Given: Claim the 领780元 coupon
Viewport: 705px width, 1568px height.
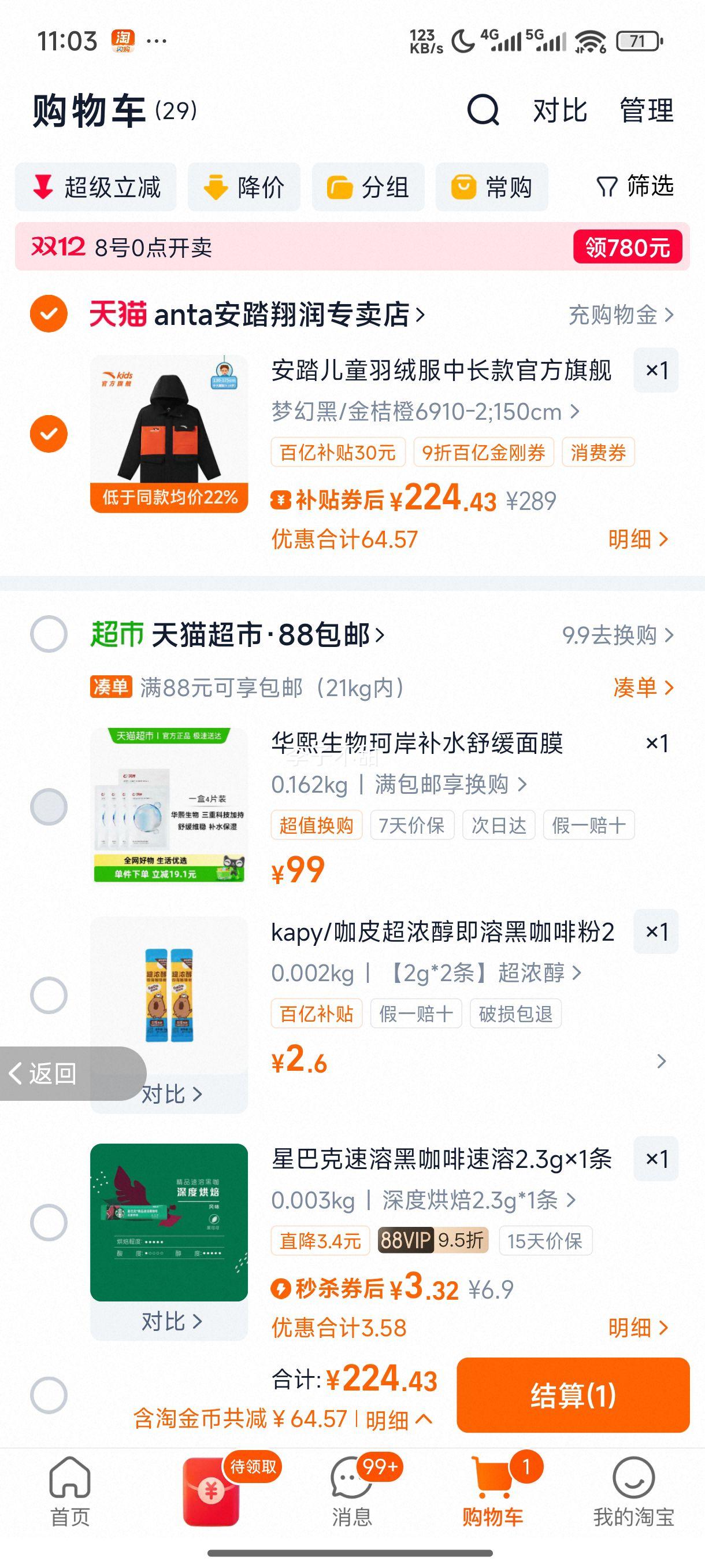Looking at the screenshot, I should coord(627,247).
